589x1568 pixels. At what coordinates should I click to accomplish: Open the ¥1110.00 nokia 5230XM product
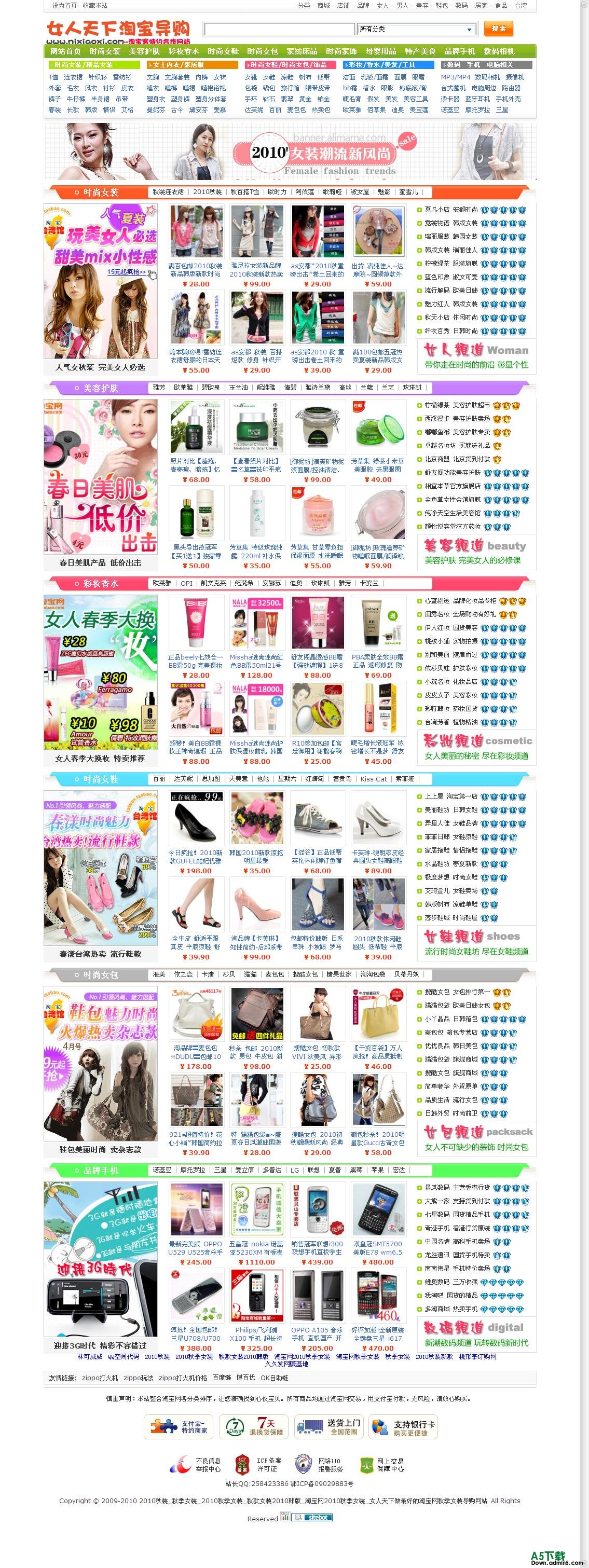[x=256, y=1209]
